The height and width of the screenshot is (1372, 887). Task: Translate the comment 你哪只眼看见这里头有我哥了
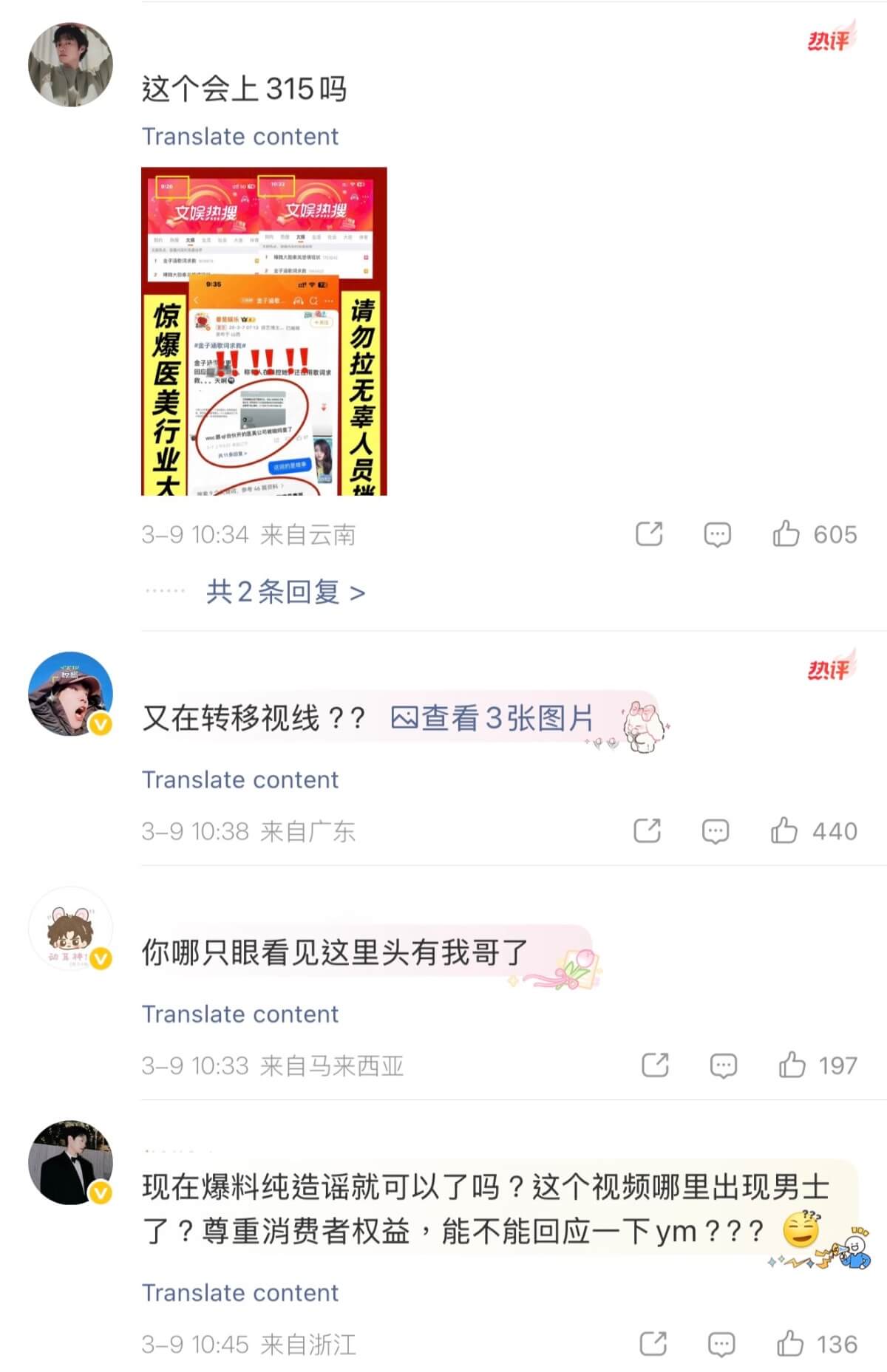[240, 1014]
